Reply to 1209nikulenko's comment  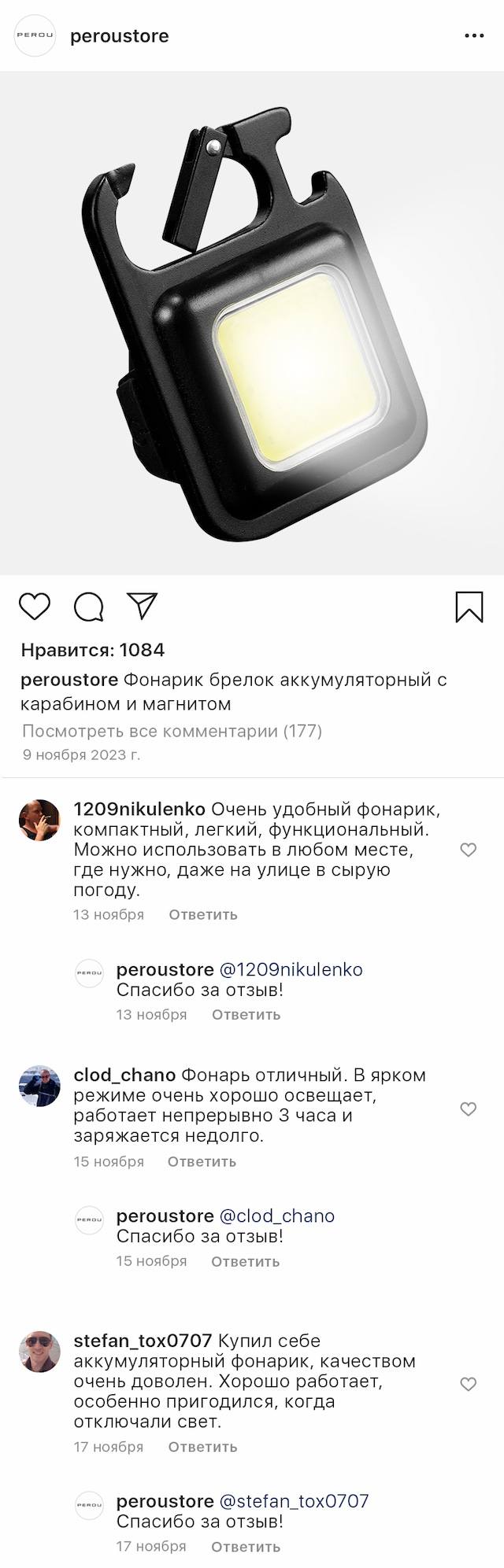(202, 914)
